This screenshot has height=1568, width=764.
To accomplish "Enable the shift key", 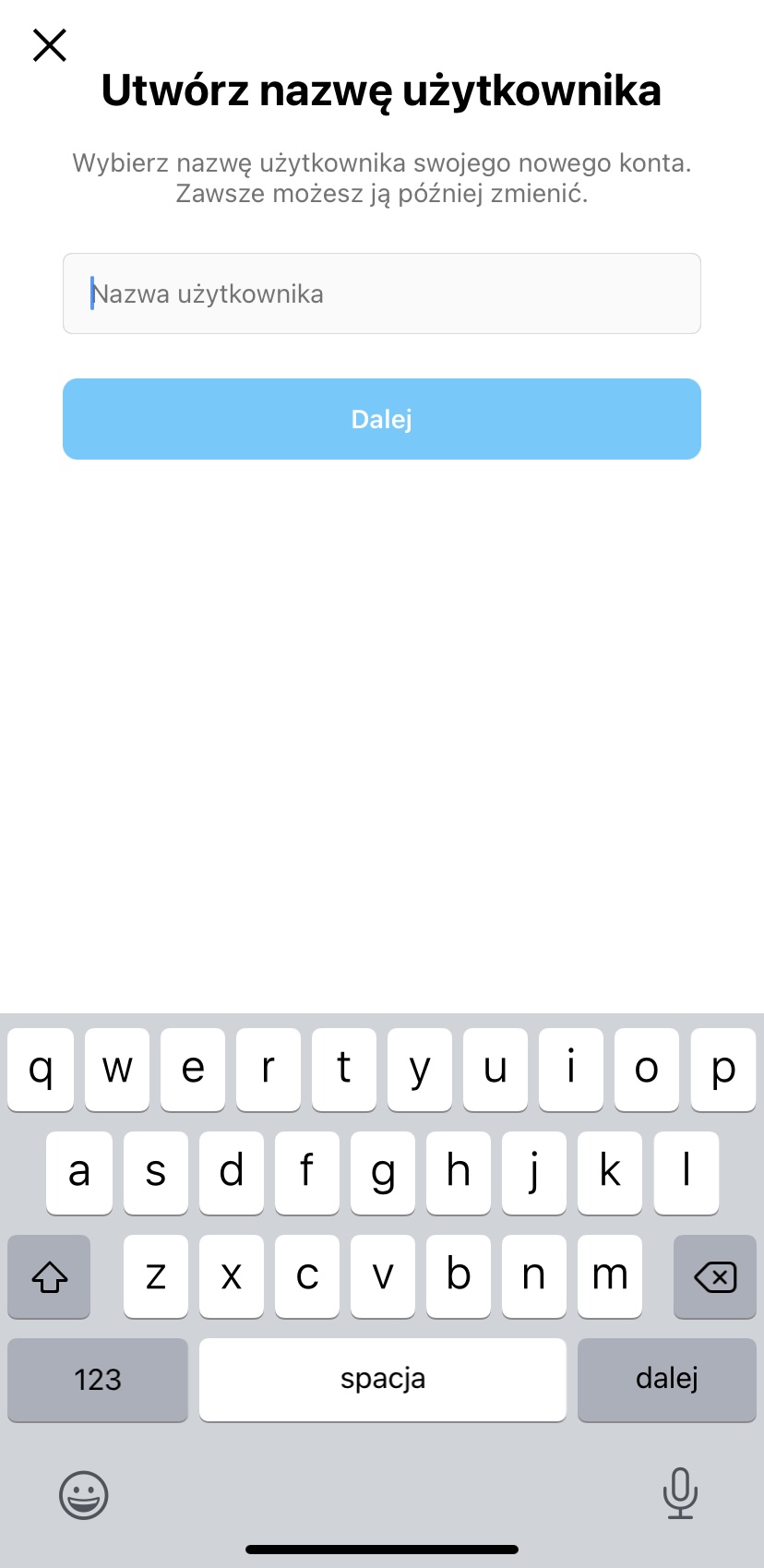I will (x=49, y=1277).
